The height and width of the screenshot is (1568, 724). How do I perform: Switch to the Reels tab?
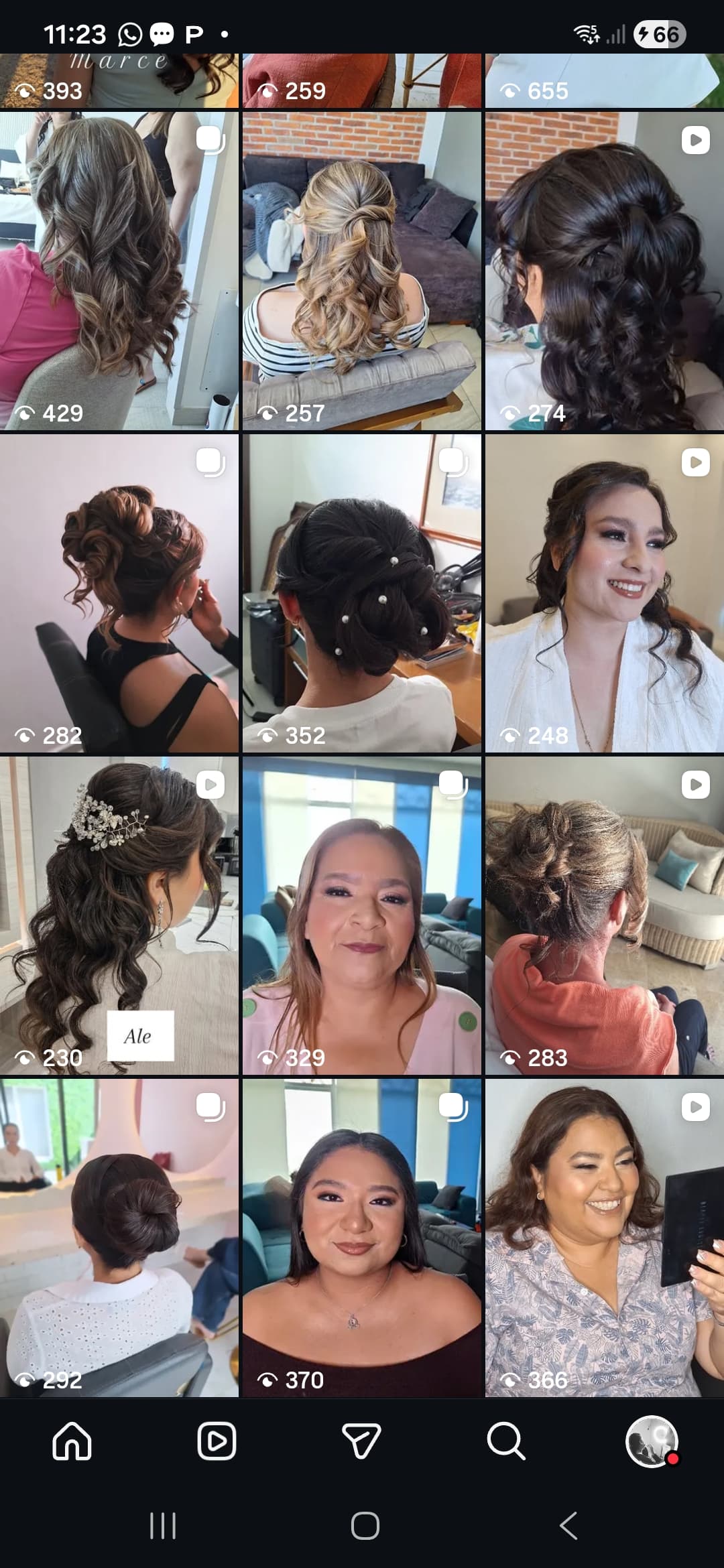217,1441
